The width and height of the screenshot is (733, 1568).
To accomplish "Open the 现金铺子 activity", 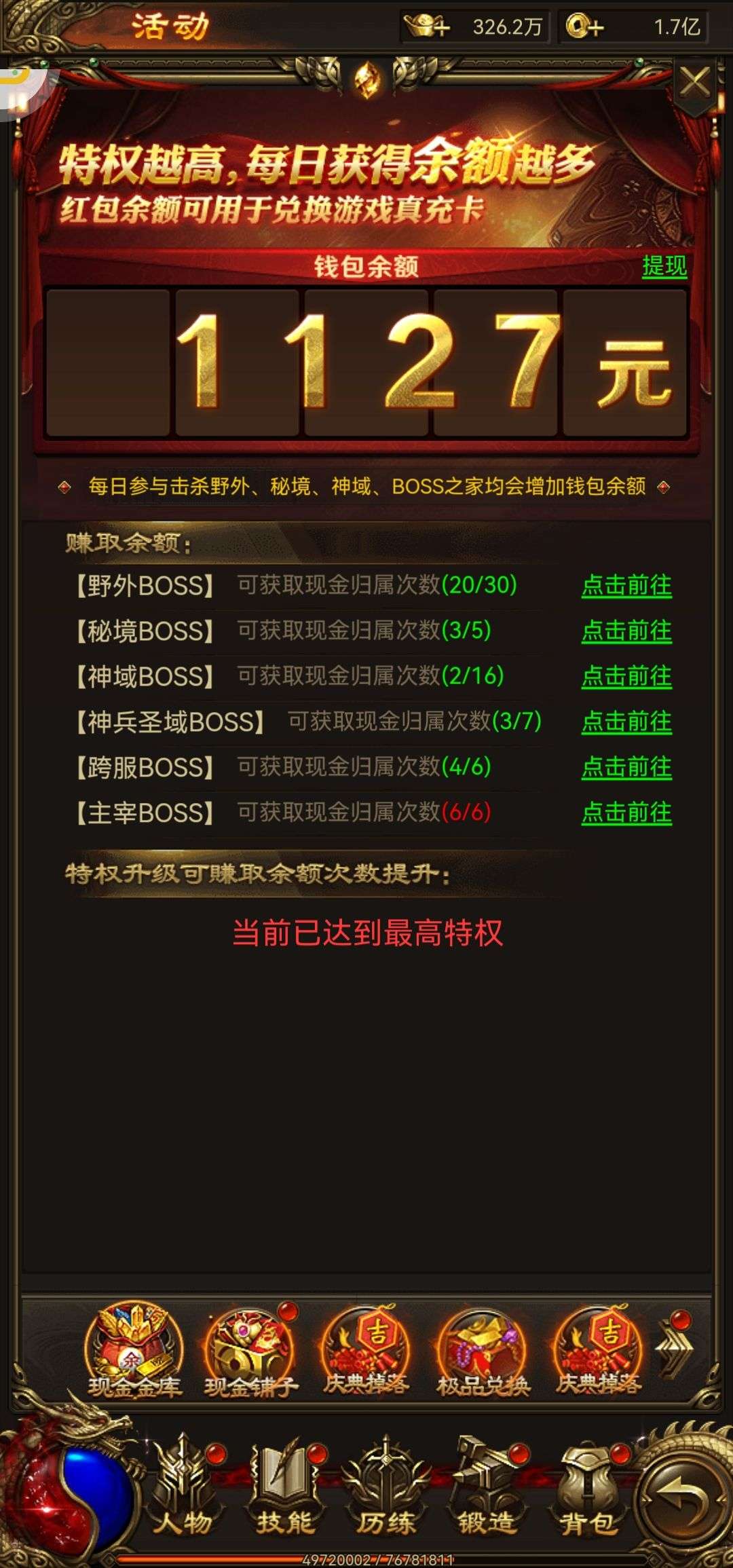I will 250,1350.
